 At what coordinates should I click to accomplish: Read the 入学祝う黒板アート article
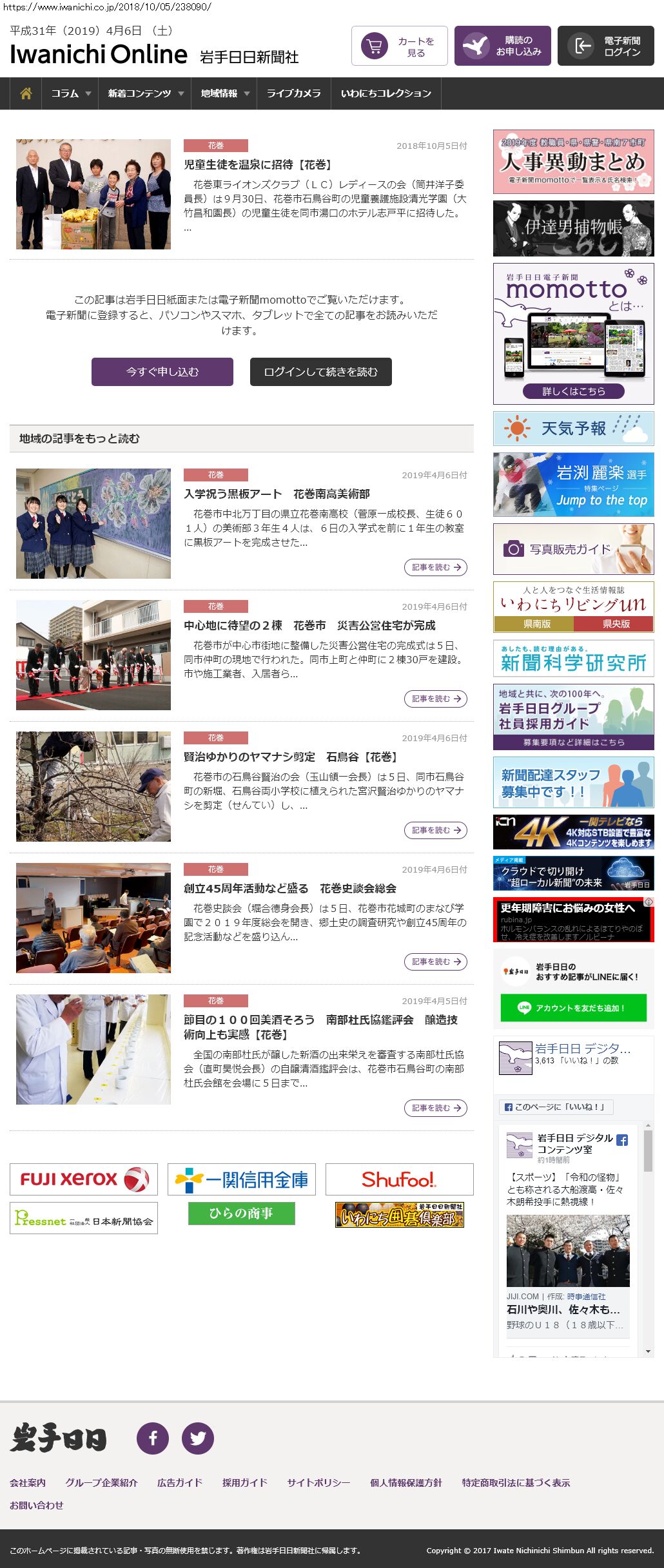pyautogui.click(x=435, y=567)
